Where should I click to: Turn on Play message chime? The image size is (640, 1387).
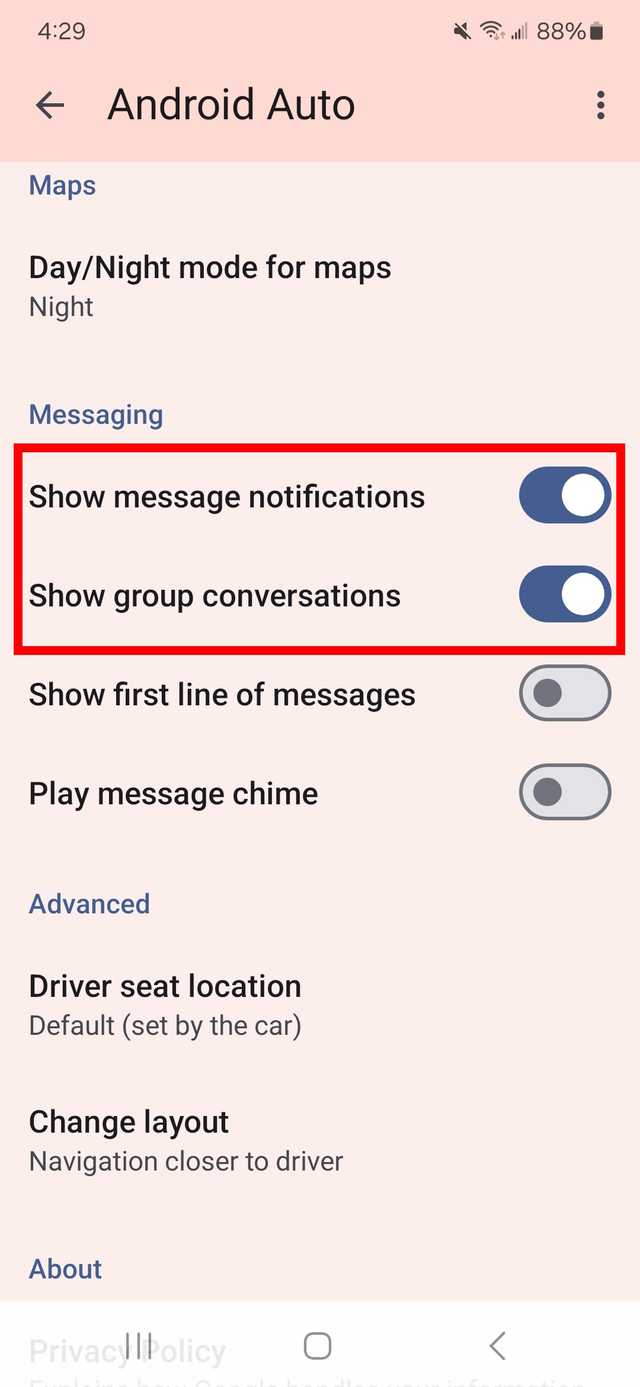coord(564,793)
